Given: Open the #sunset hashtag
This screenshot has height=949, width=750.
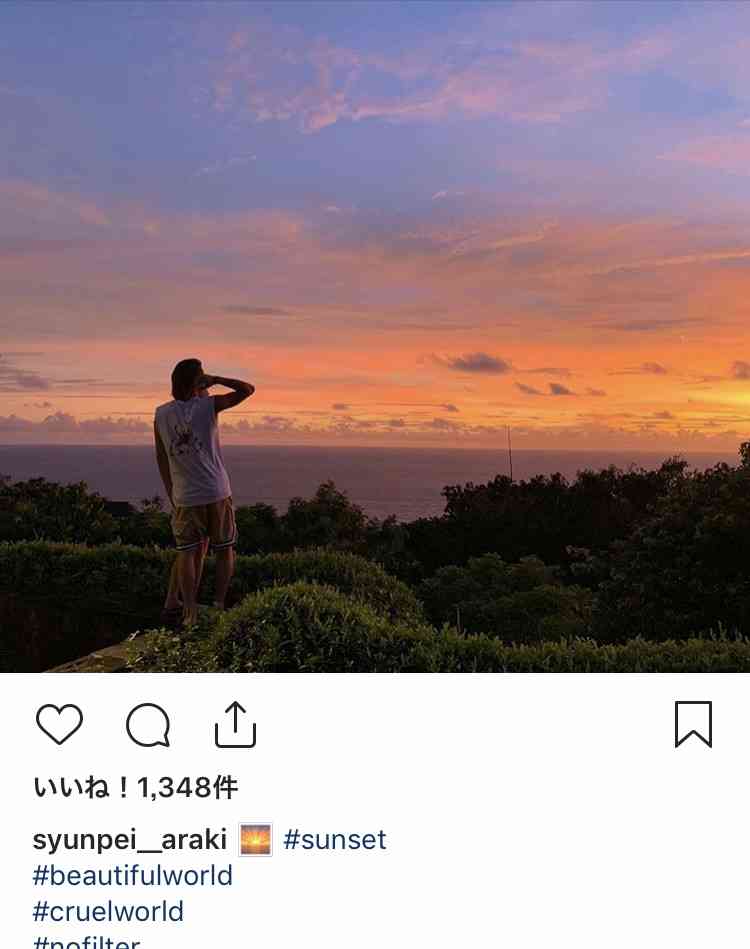Looking at the screenshot, I should click(334, 839).
